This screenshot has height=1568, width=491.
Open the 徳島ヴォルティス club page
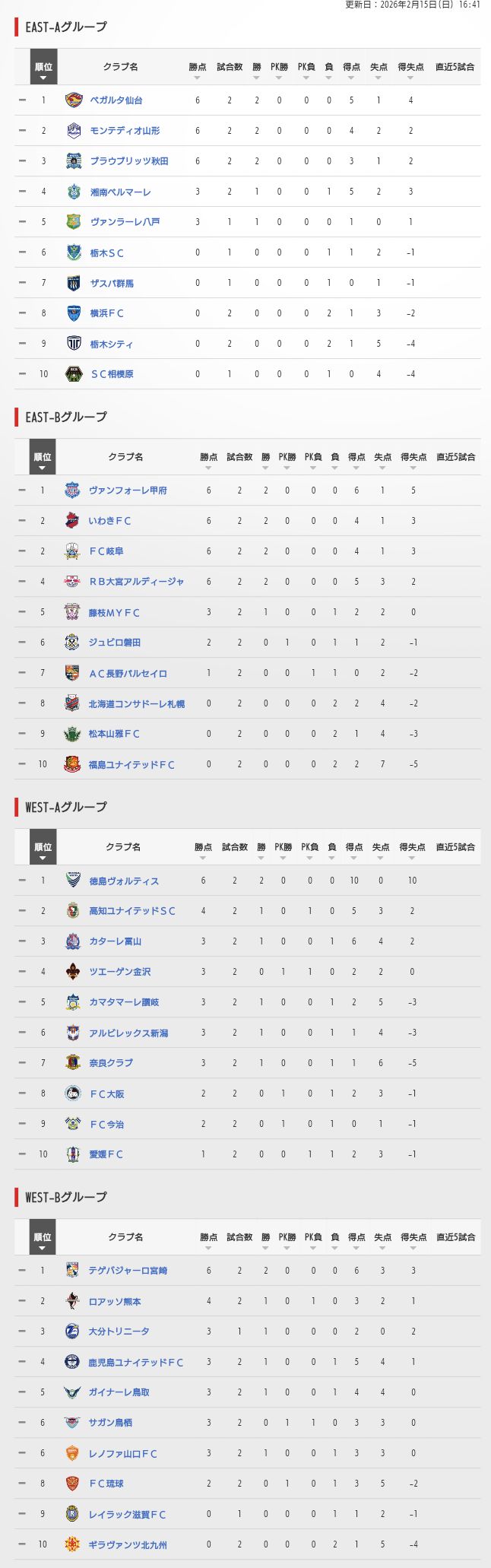[124, 881]
